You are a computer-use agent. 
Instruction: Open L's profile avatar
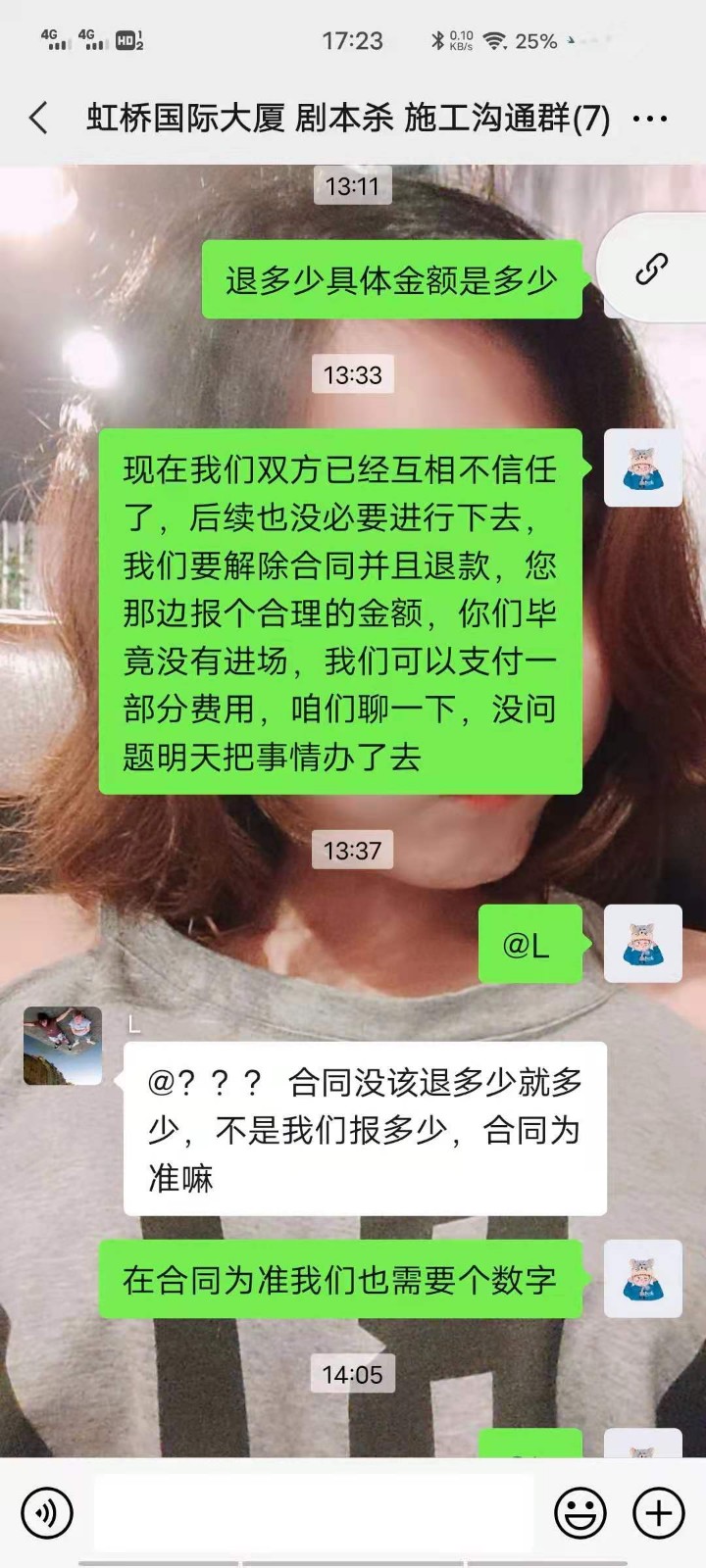click(x=63, y=1046)
